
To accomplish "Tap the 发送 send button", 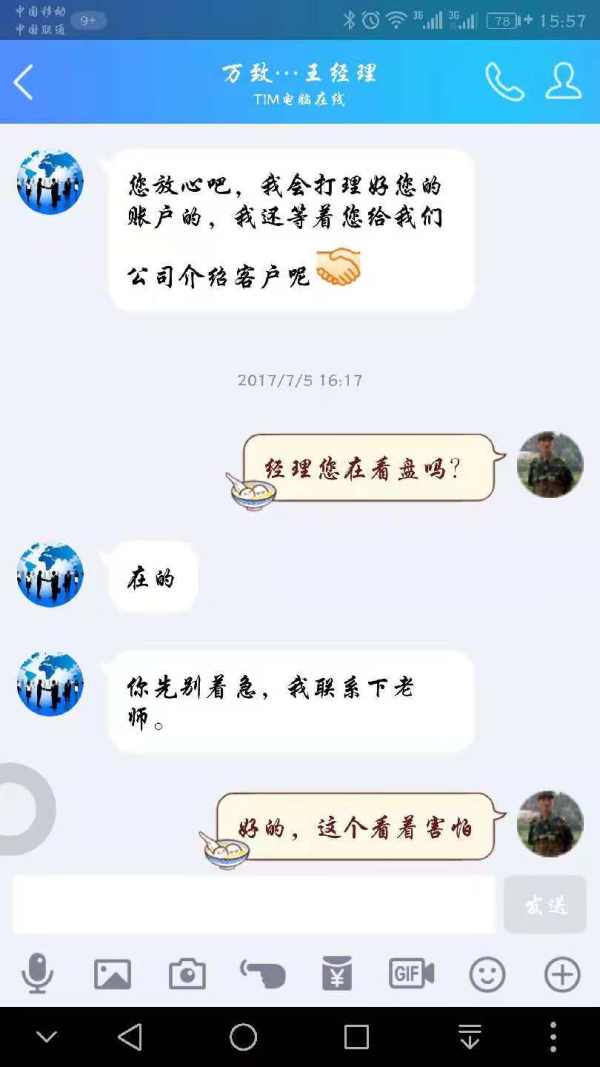I will [545, 905].
